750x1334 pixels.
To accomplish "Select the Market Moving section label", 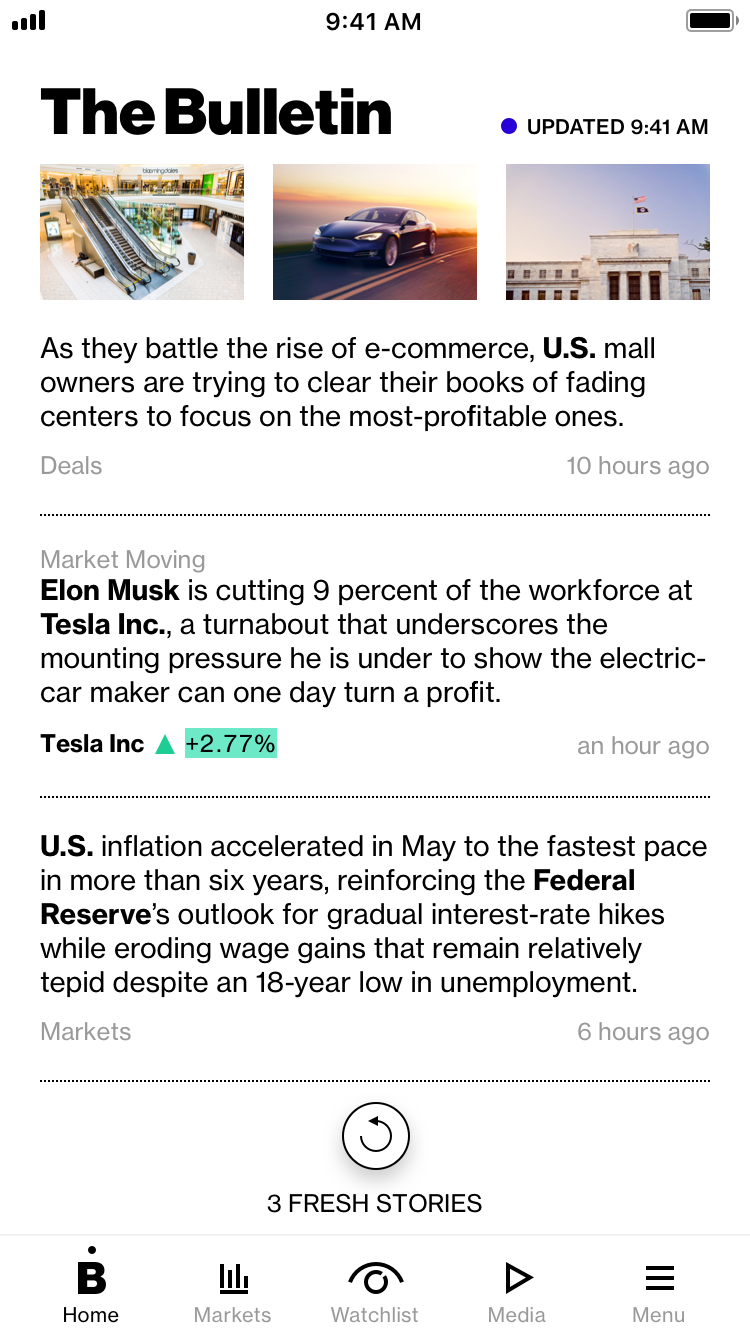I will point(122,559).
